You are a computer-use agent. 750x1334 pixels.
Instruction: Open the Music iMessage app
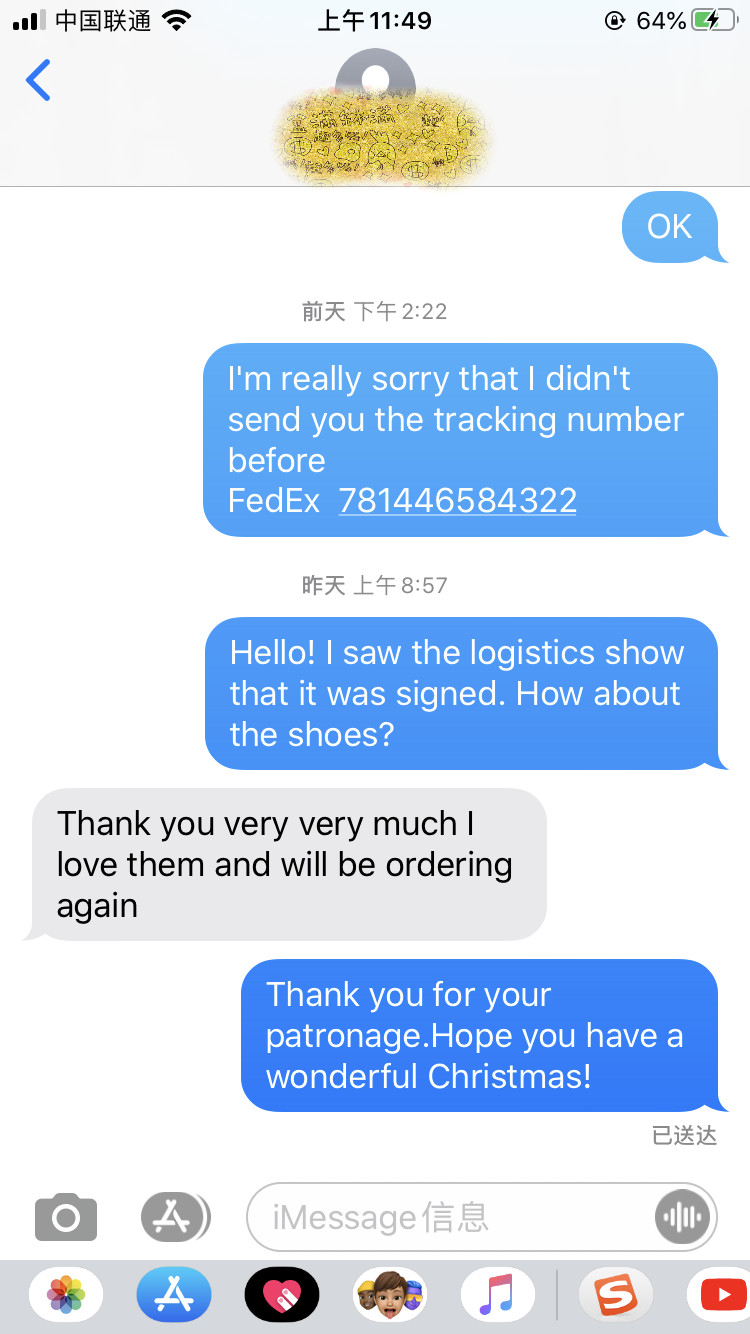(x=498, y=1296)
